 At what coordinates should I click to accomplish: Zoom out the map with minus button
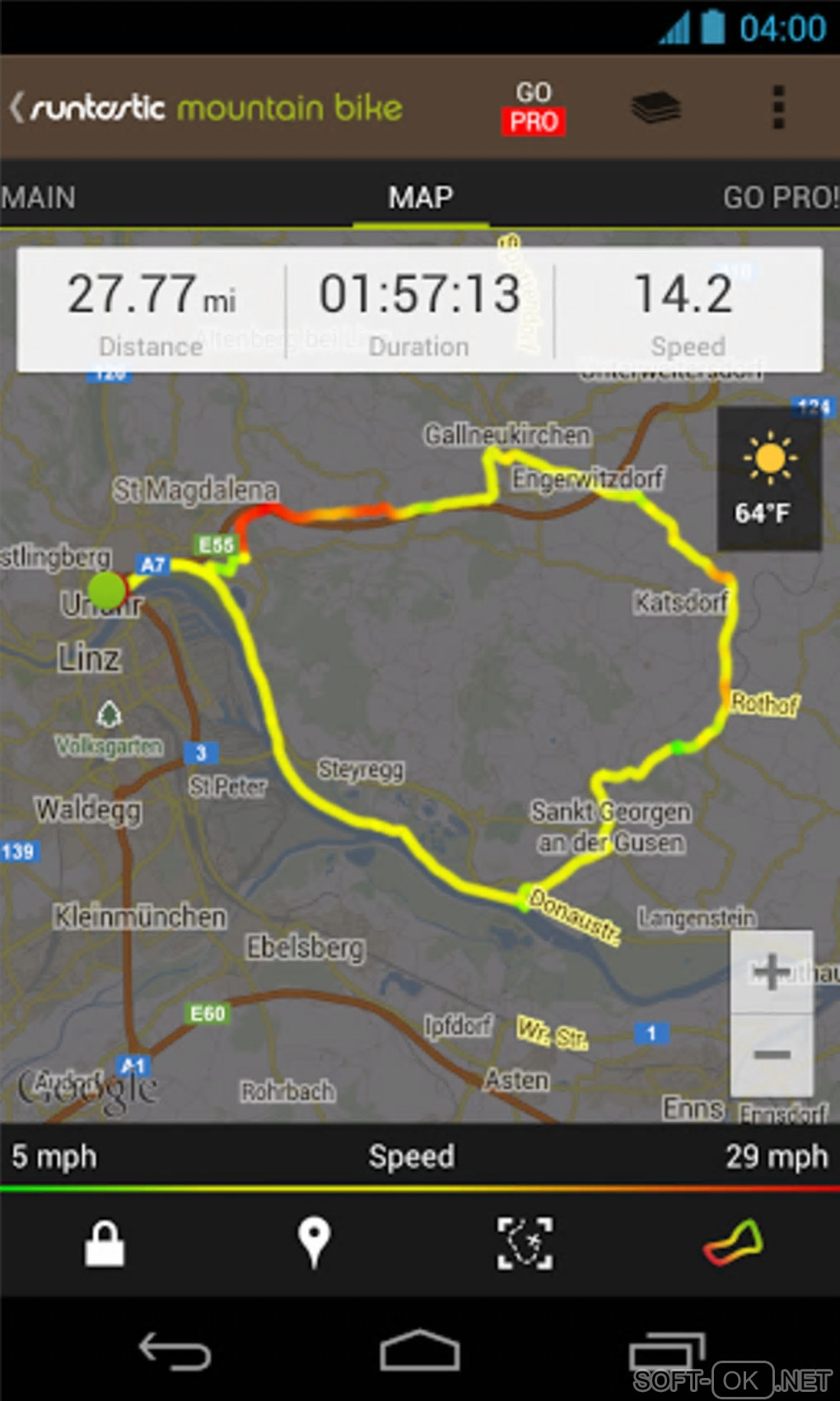pyautogui.click(x=771, y=1054)
